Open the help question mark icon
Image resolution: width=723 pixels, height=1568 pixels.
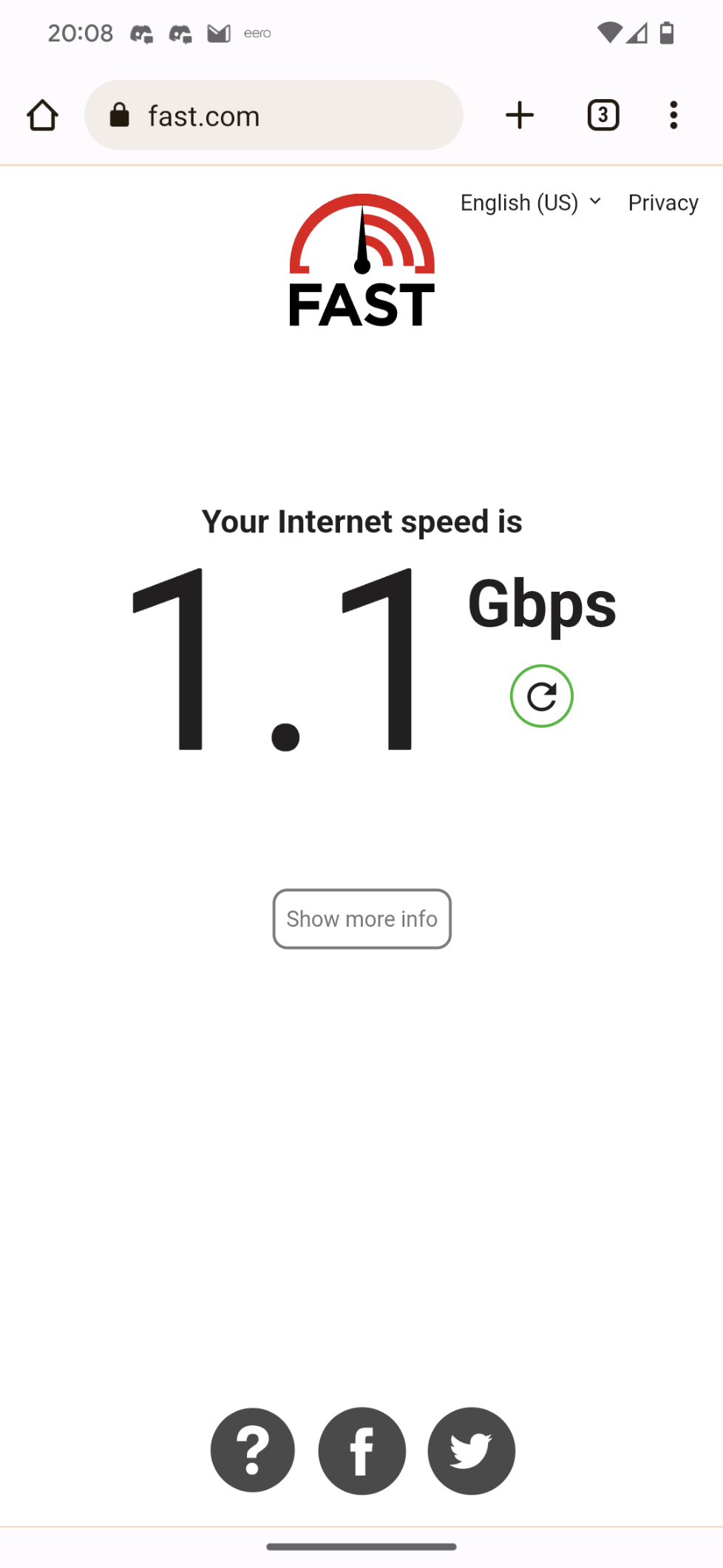[253, 1450]
